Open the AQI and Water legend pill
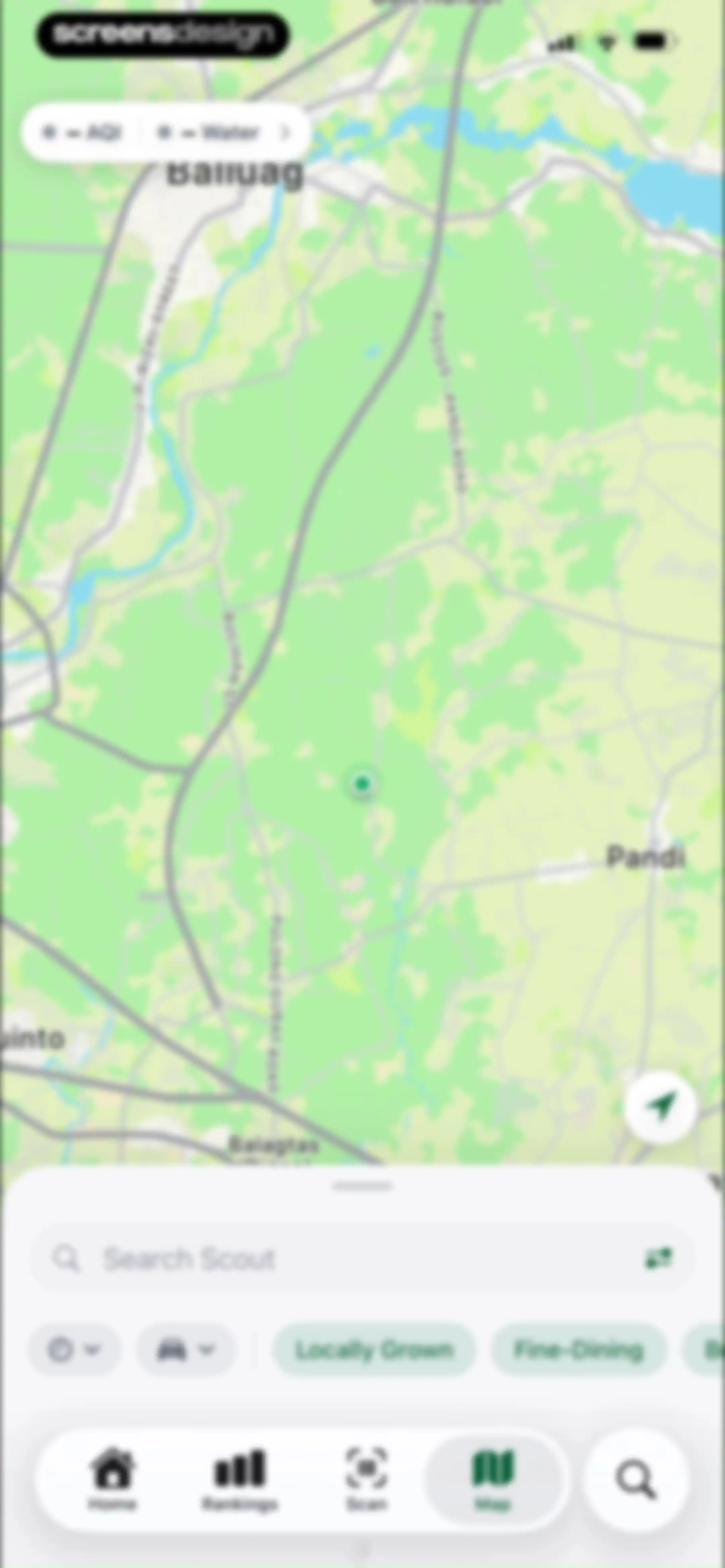The width and height of the screenshot is (725, 1568). point(165,132)
